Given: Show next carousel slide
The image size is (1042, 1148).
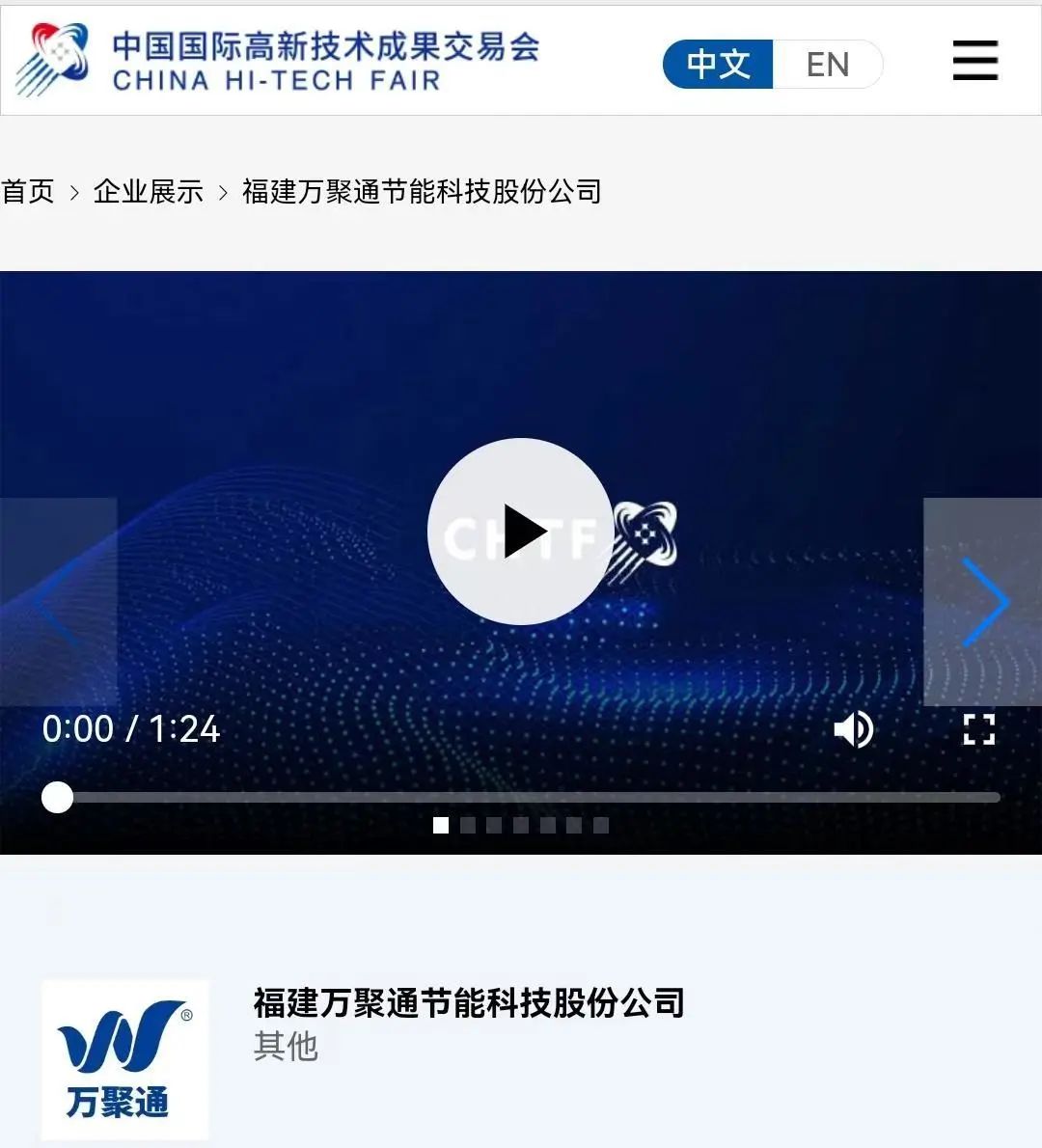Looking at the screenshot, I should 982,602.
